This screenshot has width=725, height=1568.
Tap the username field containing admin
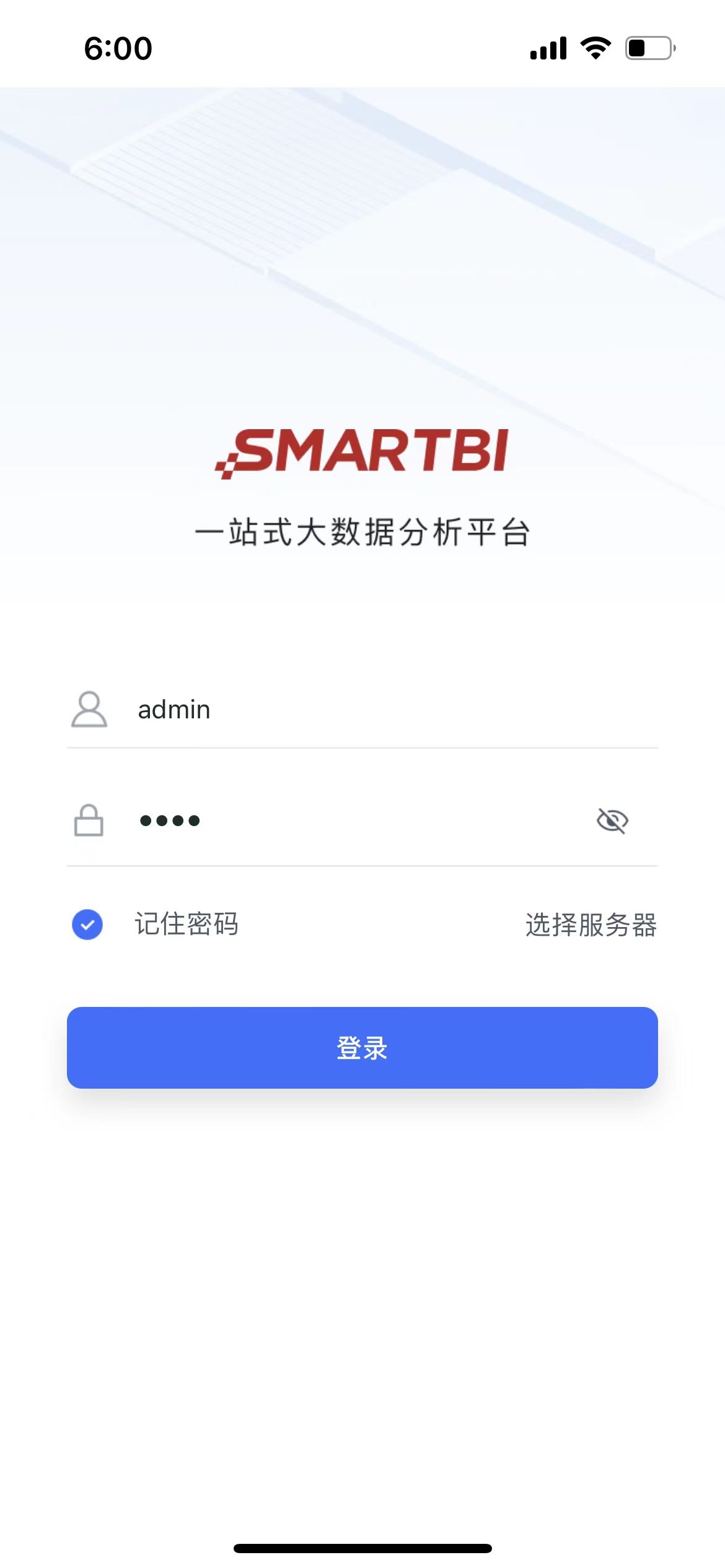(x=362, y=710)
